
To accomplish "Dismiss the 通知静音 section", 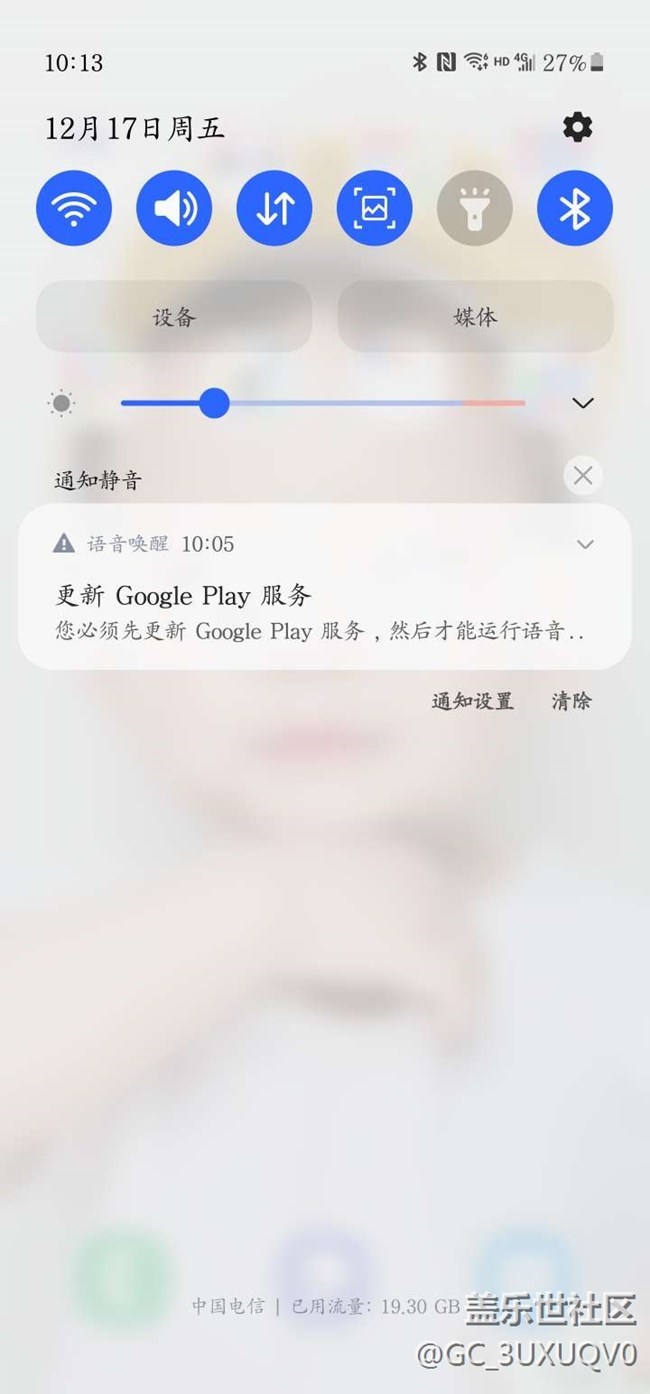I will [x=582, y=476].
